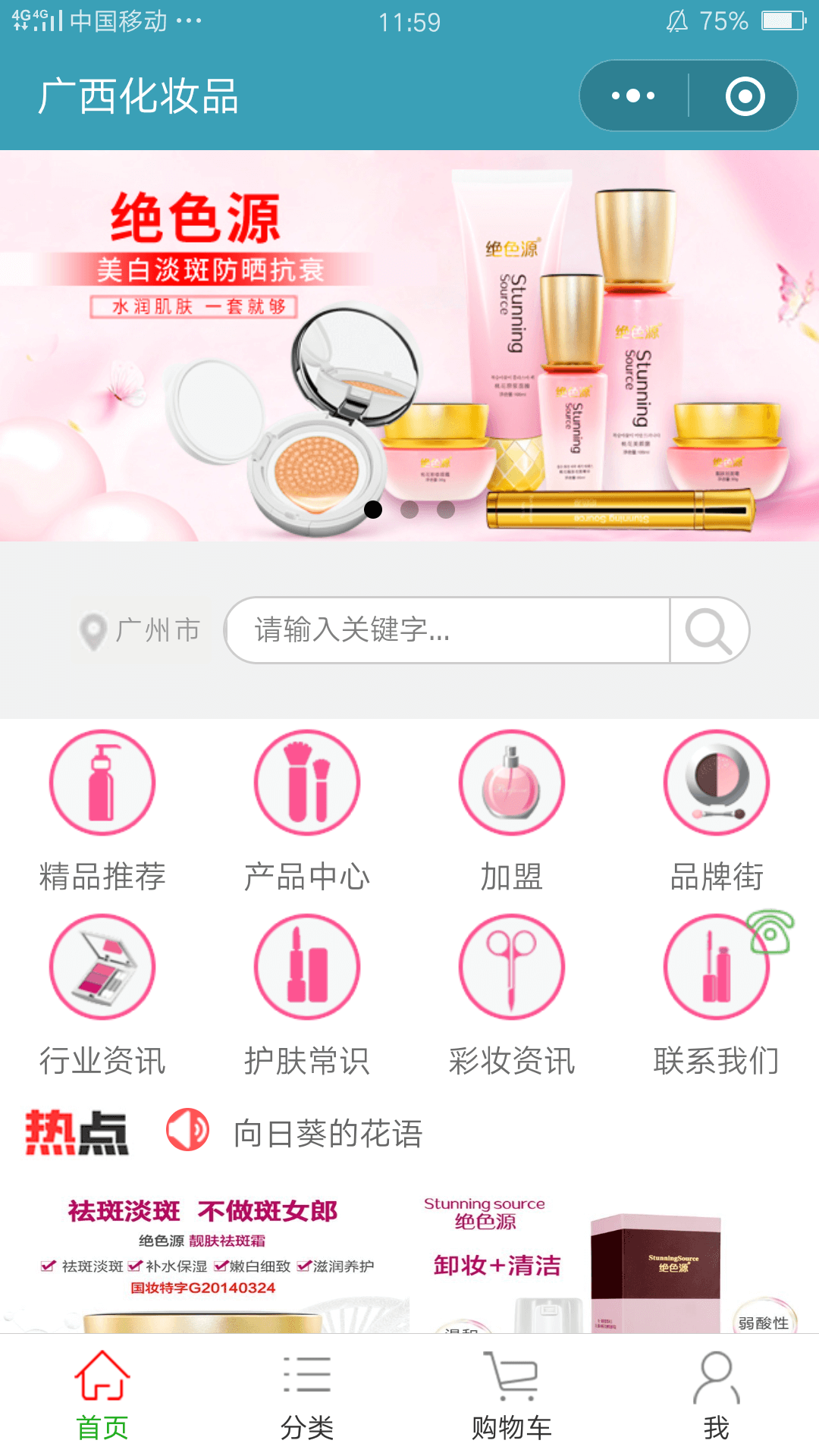Open 行业资讯 news
The image size is (819, 1456).
tap(102, 994)
